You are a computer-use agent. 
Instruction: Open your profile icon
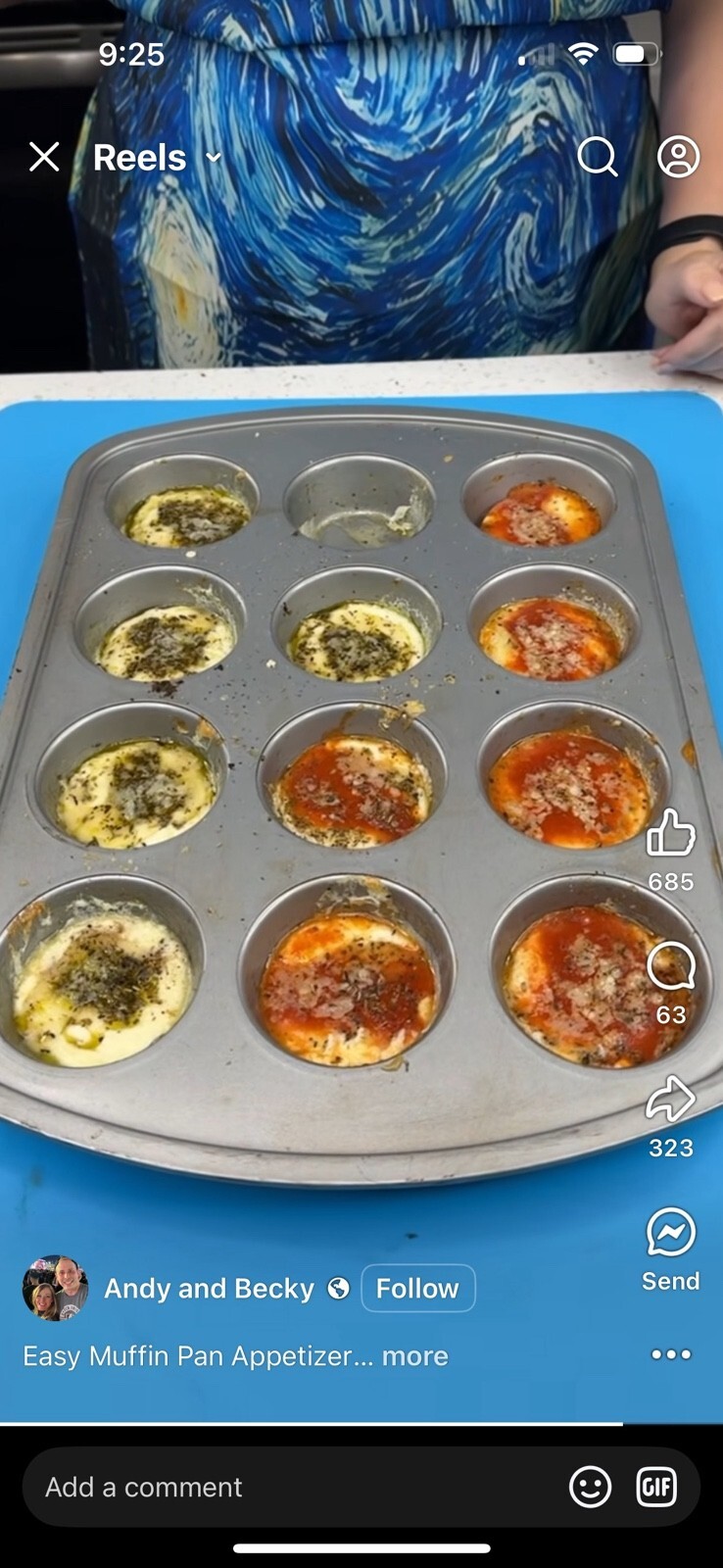click(x=678, y=157)
